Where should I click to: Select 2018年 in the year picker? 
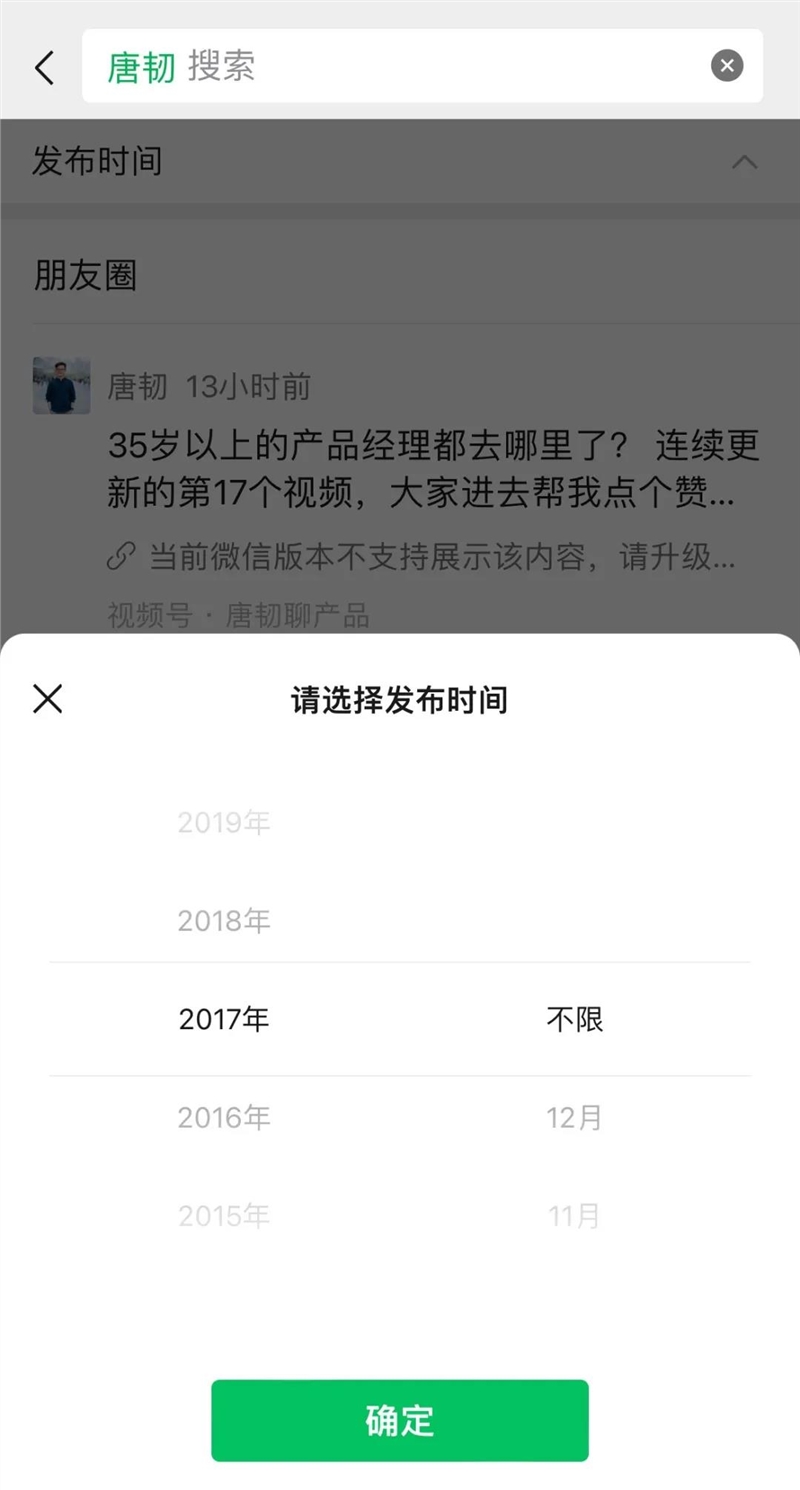coord(224,920)
